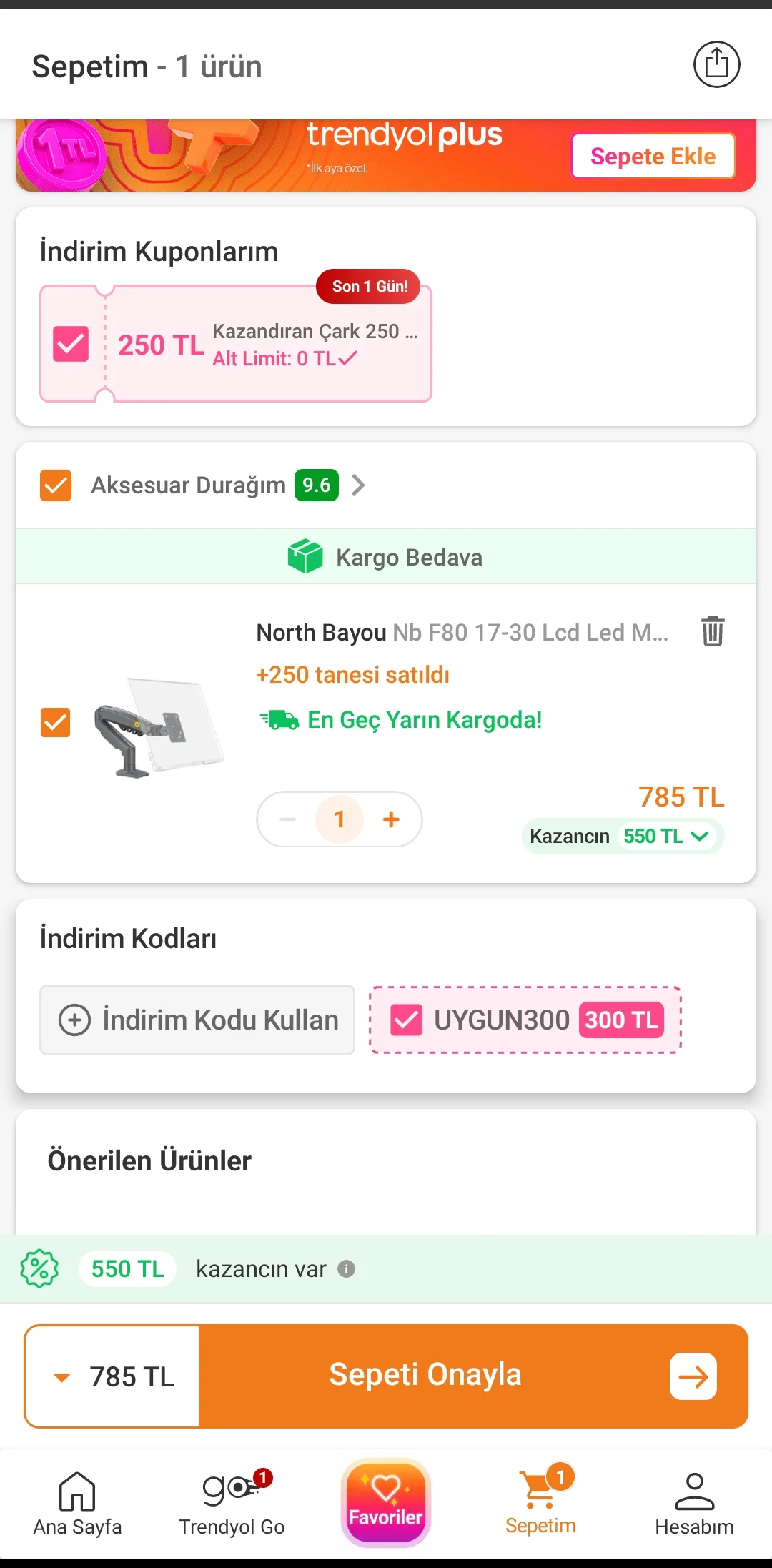Screen dimensions: 772x1568
Task: Increase the product quantity with plus
Action: (391, 819)
